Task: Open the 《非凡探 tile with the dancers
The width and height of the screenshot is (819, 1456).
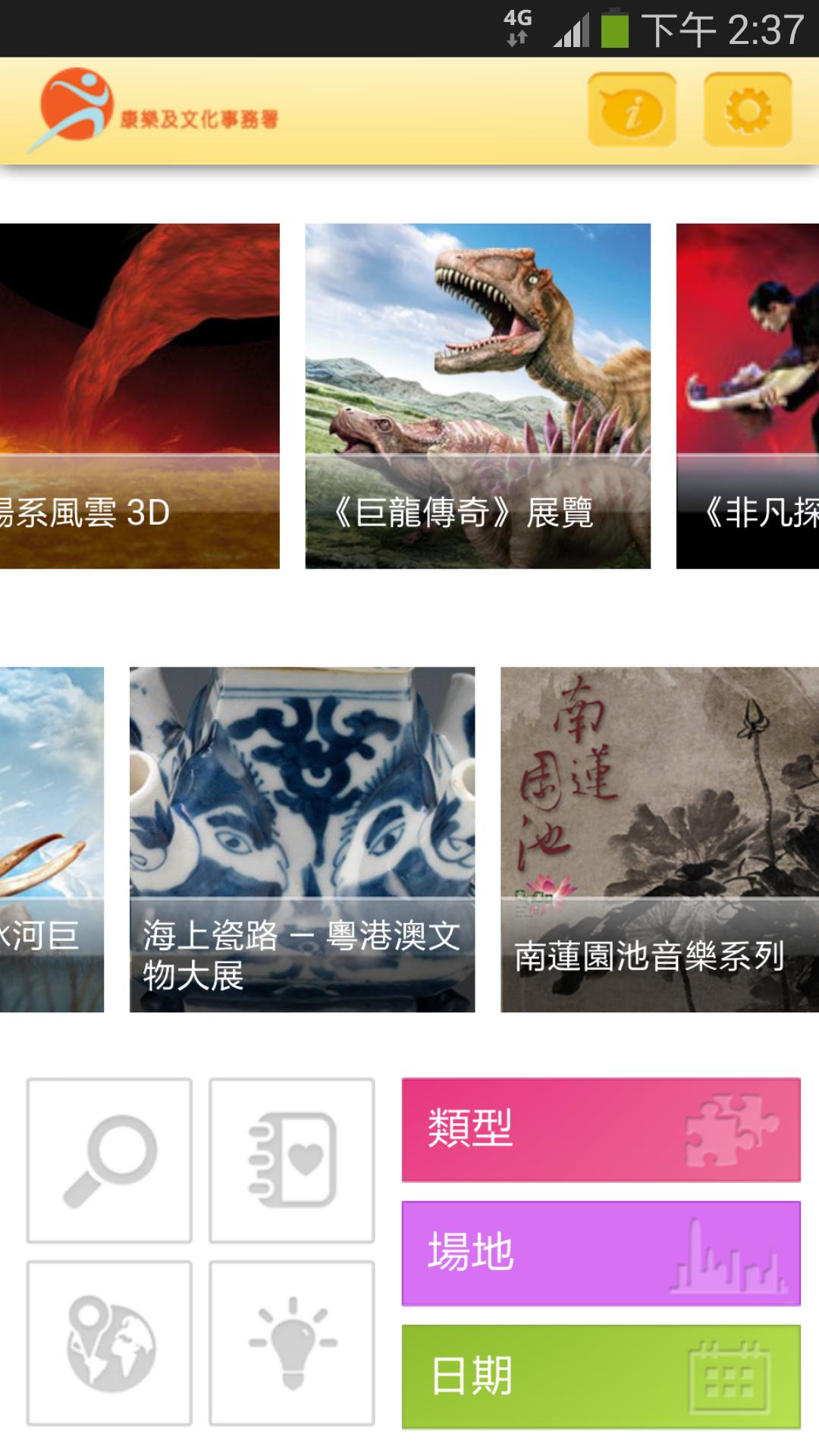Action: [748, 396]
